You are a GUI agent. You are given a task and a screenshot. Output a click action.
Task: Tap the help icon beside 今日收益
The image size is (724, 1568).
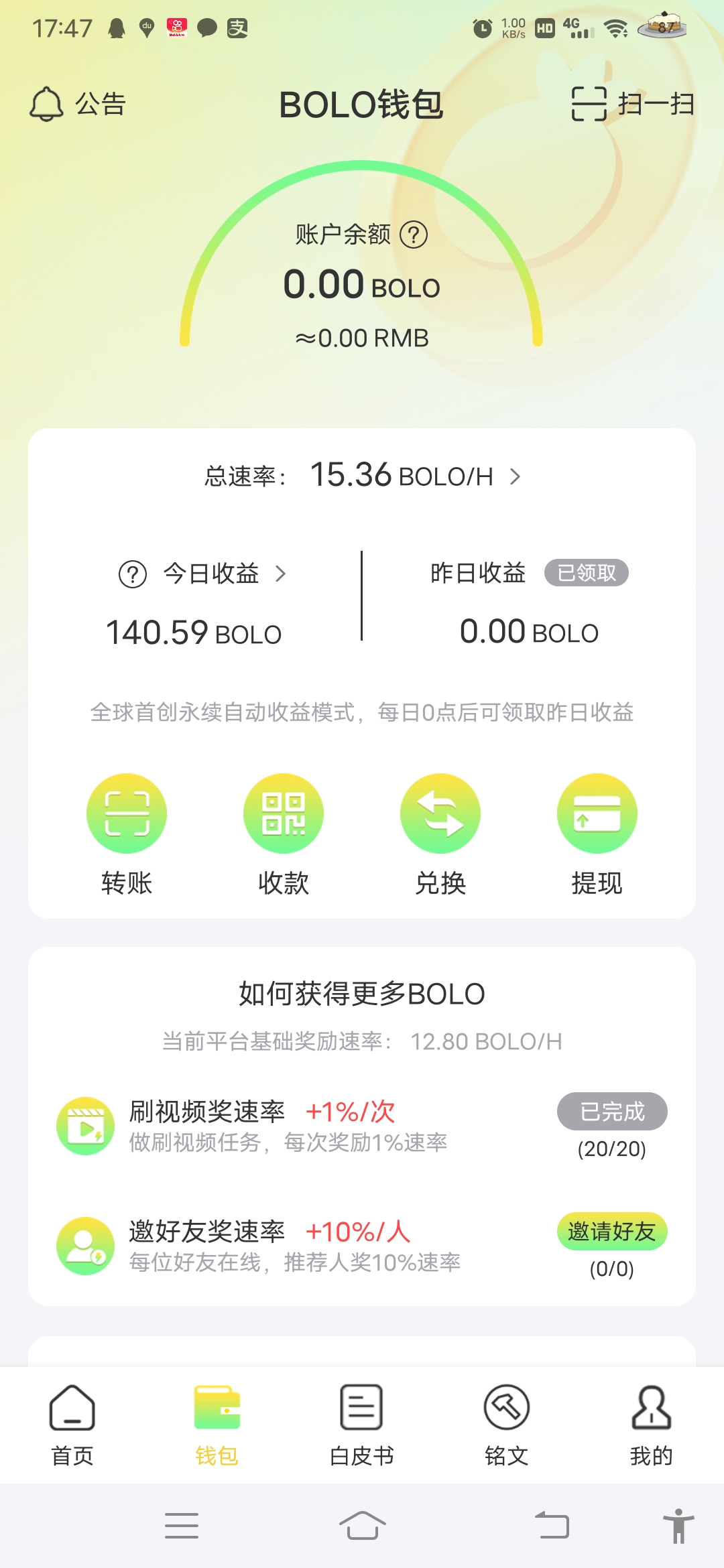tap(133, 574)
